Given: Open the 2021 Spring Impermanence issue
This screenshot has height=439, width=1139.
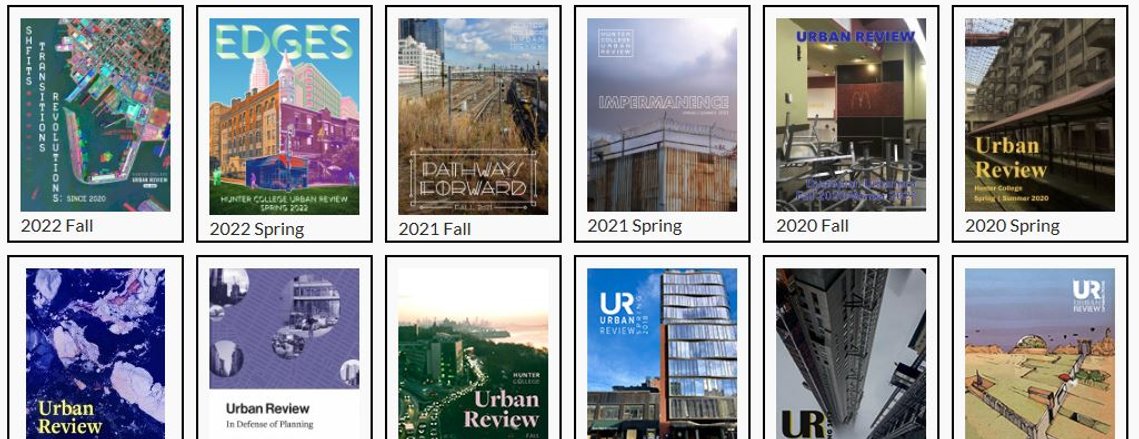Looking at the screenshot, I should [662, 115].
